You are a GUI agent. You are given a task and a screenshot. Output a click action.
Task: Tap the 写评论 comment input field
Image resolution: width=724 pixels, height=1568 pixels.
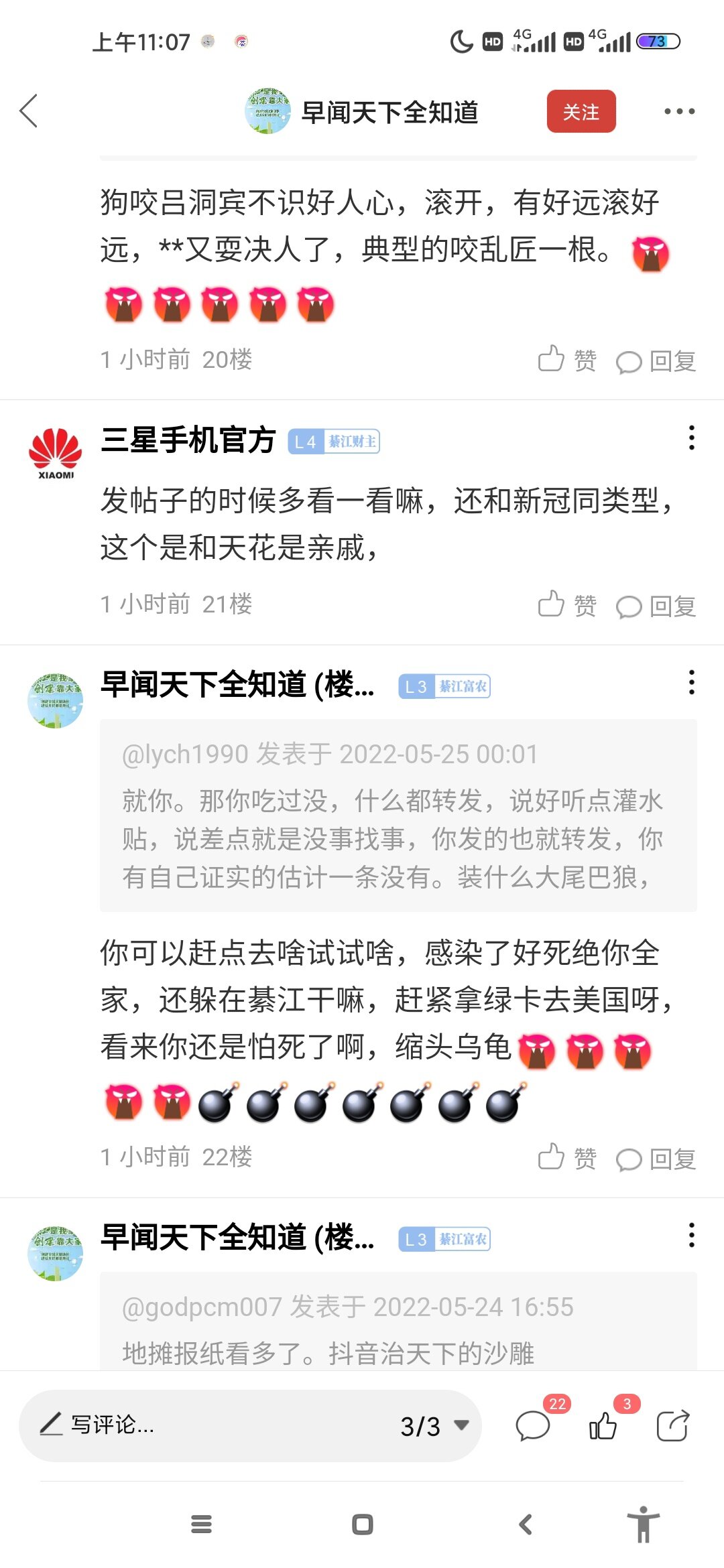pyautogui.click(x=201, y=1425)
